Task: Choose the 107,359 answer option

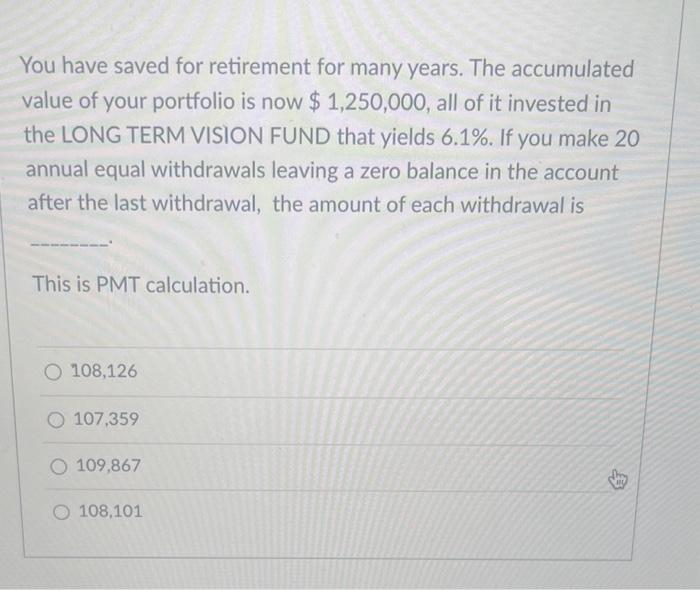Action: [x=57, y=419]
